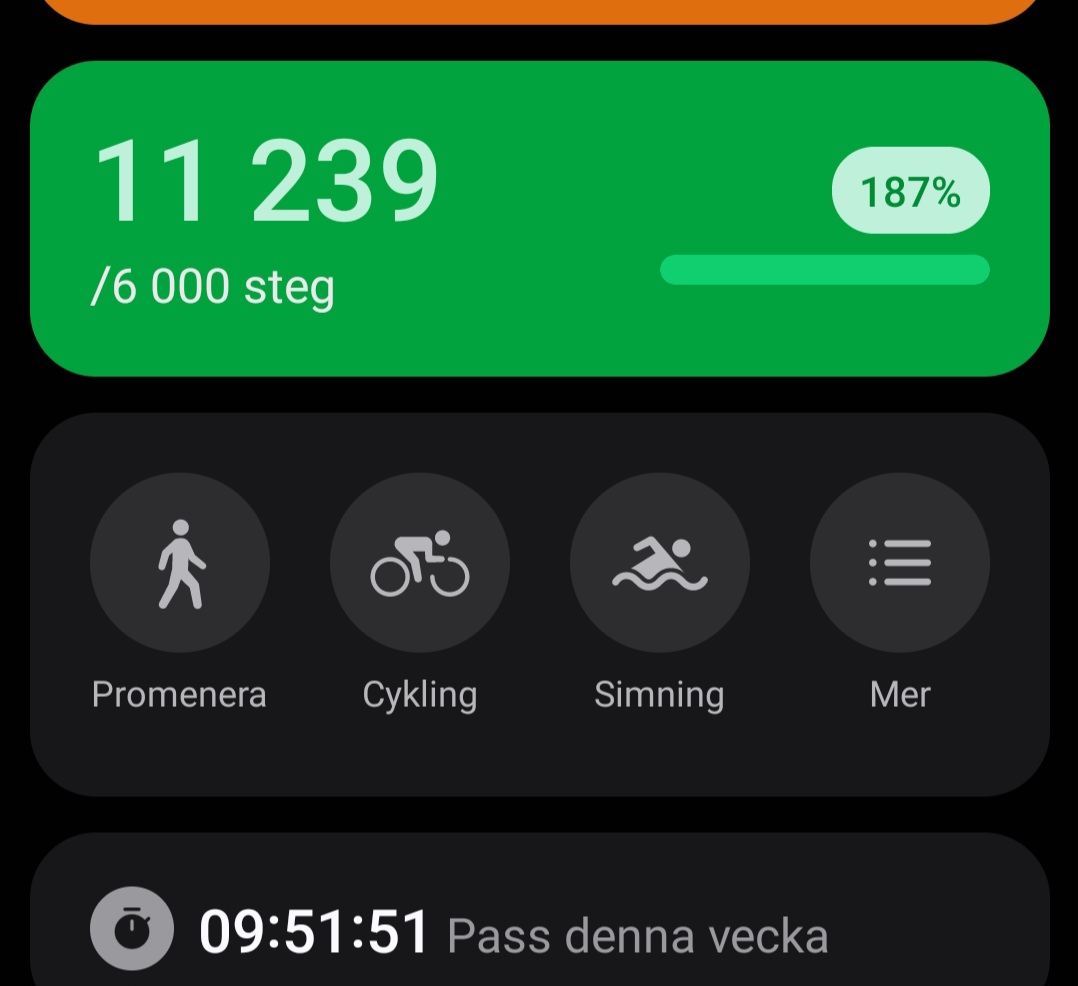
Task: Open Mer for more exercise types
Action: 900,563
